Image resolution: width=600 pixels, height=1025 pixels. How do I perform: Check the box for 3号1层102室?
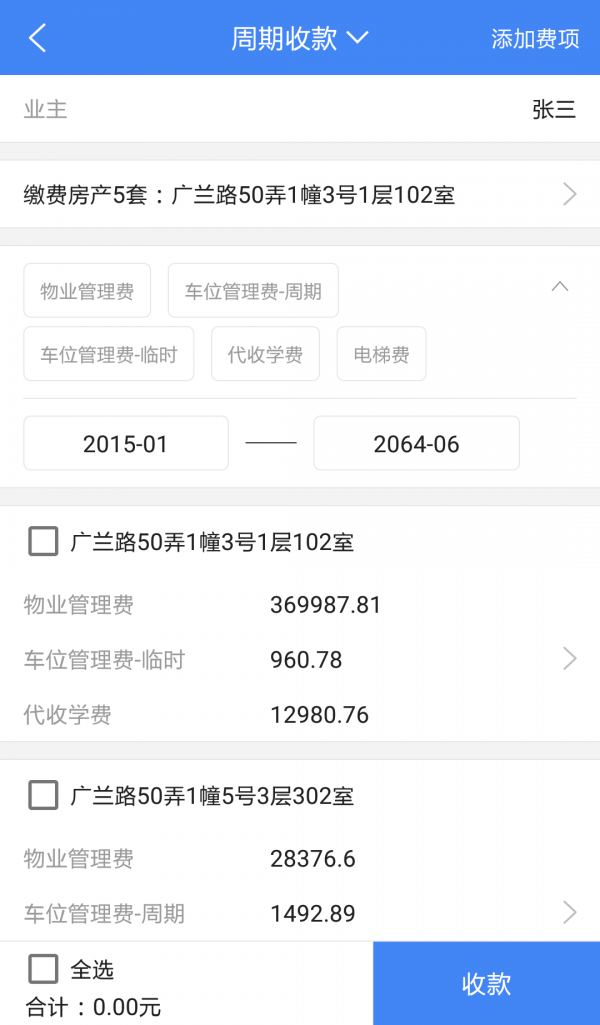pos(43,542)
